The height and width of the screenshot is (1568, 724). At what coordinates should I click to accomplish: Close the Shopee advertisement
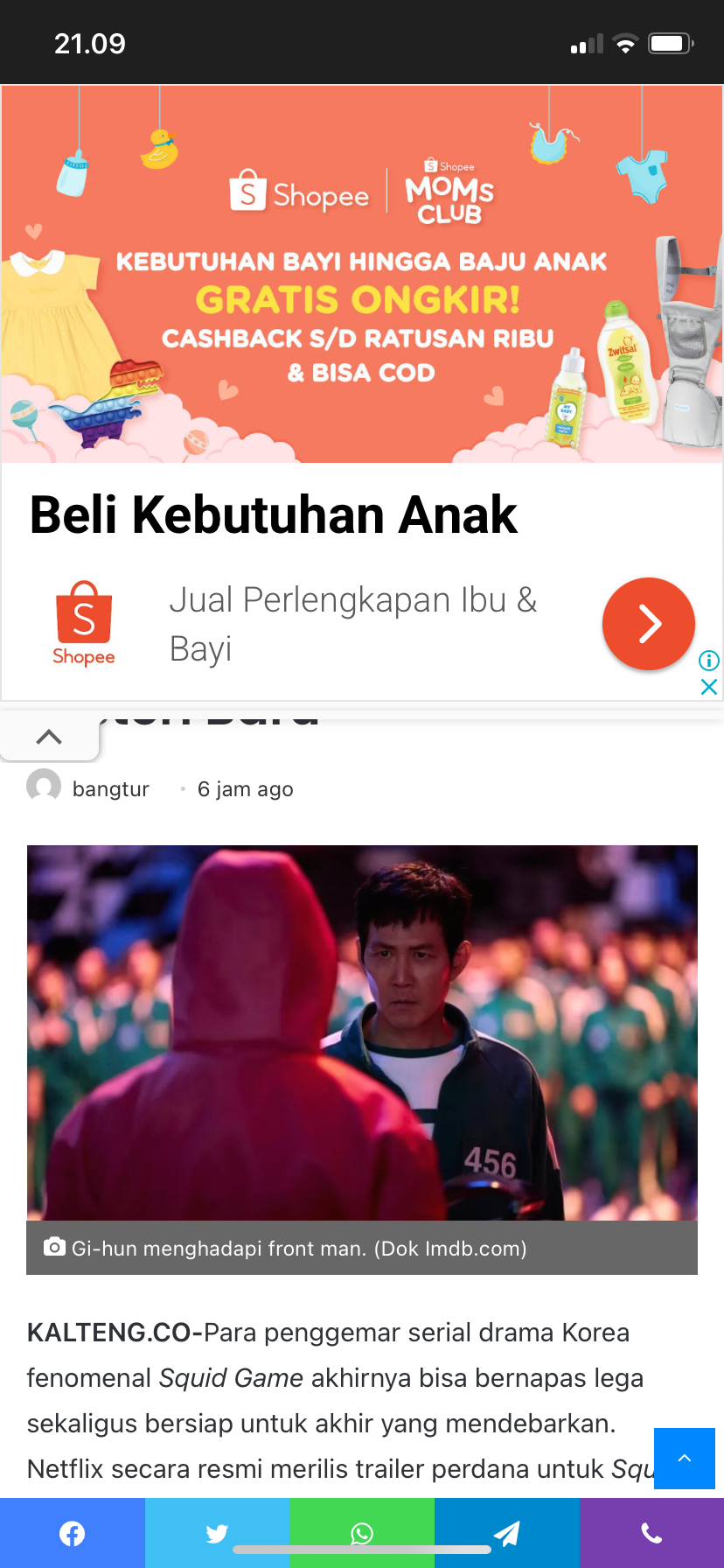pos(709,687)
